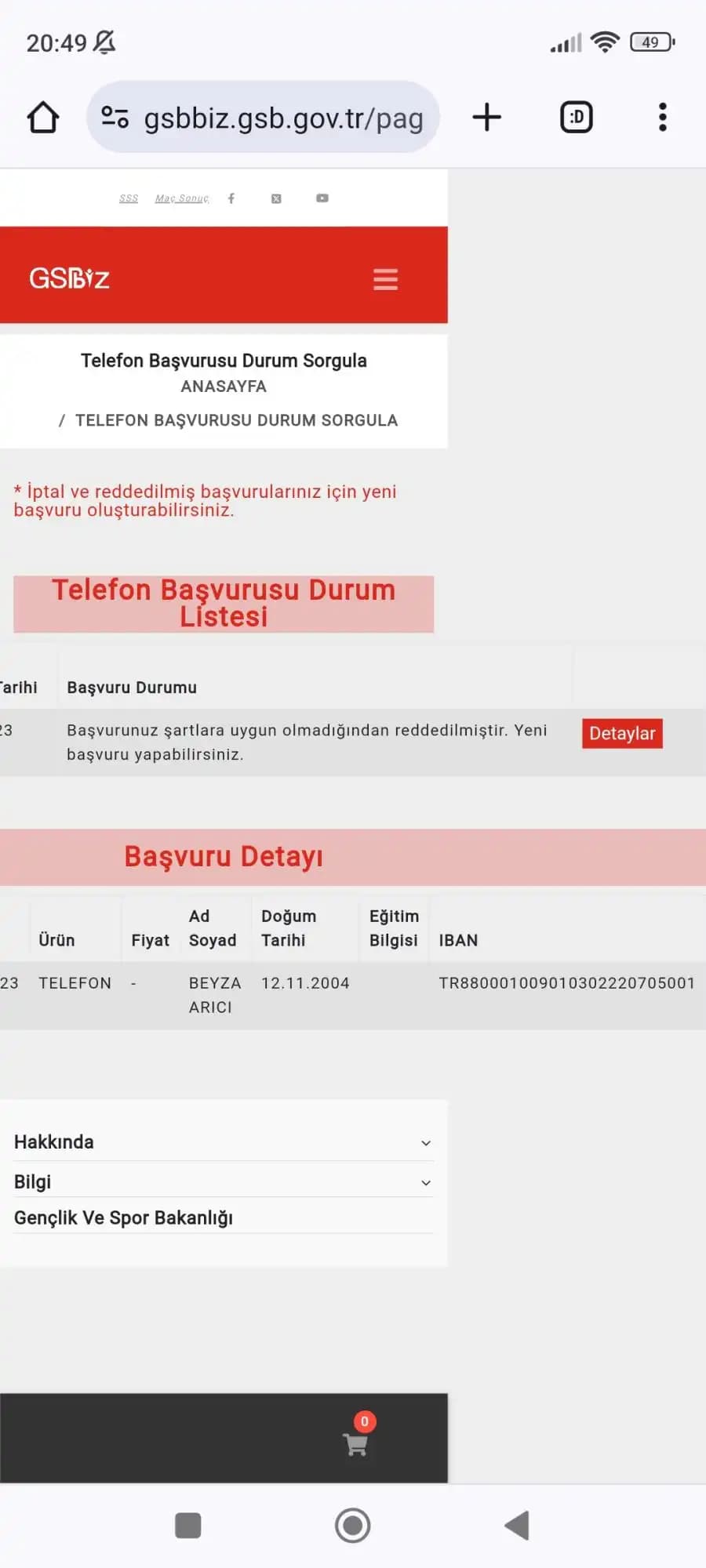Screen dimensions: 706x1568
Task: Open the browser overflow menu
Action: coord(663,118)
